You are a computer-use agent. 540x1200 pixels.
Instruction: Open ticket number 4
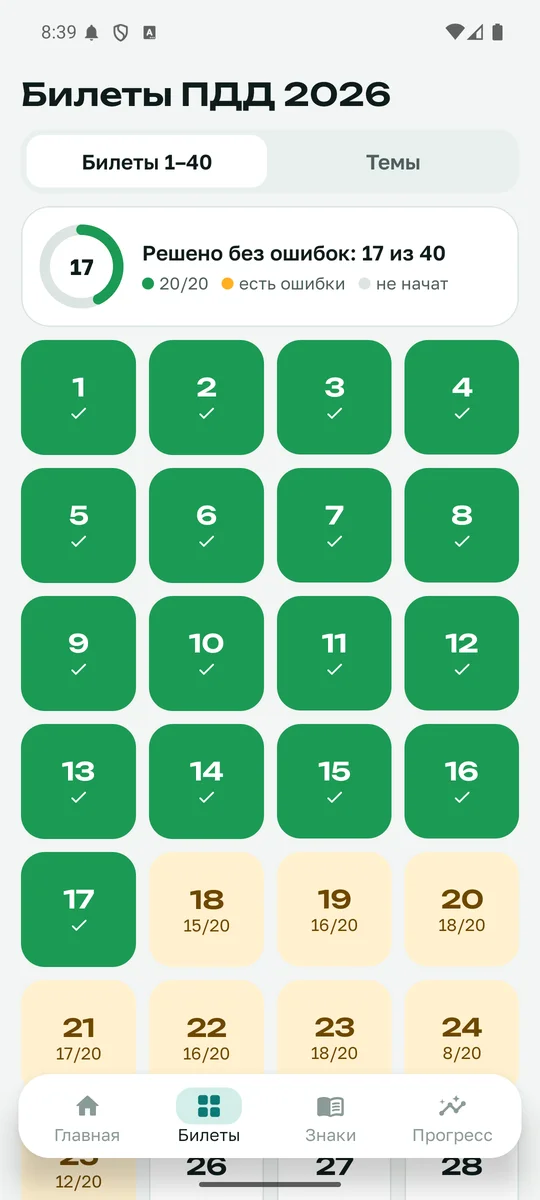[x=462, y=397]
